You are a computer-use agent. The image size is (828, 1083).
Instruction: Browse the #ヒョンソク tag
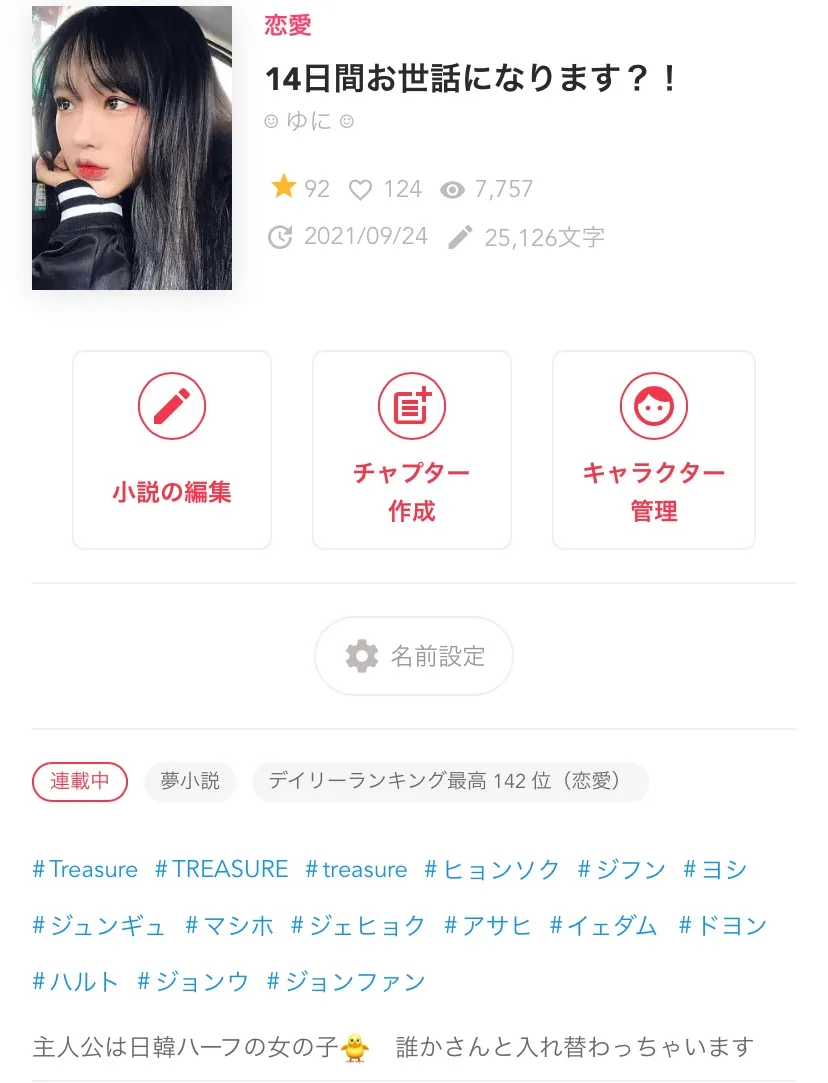point(492,869)
